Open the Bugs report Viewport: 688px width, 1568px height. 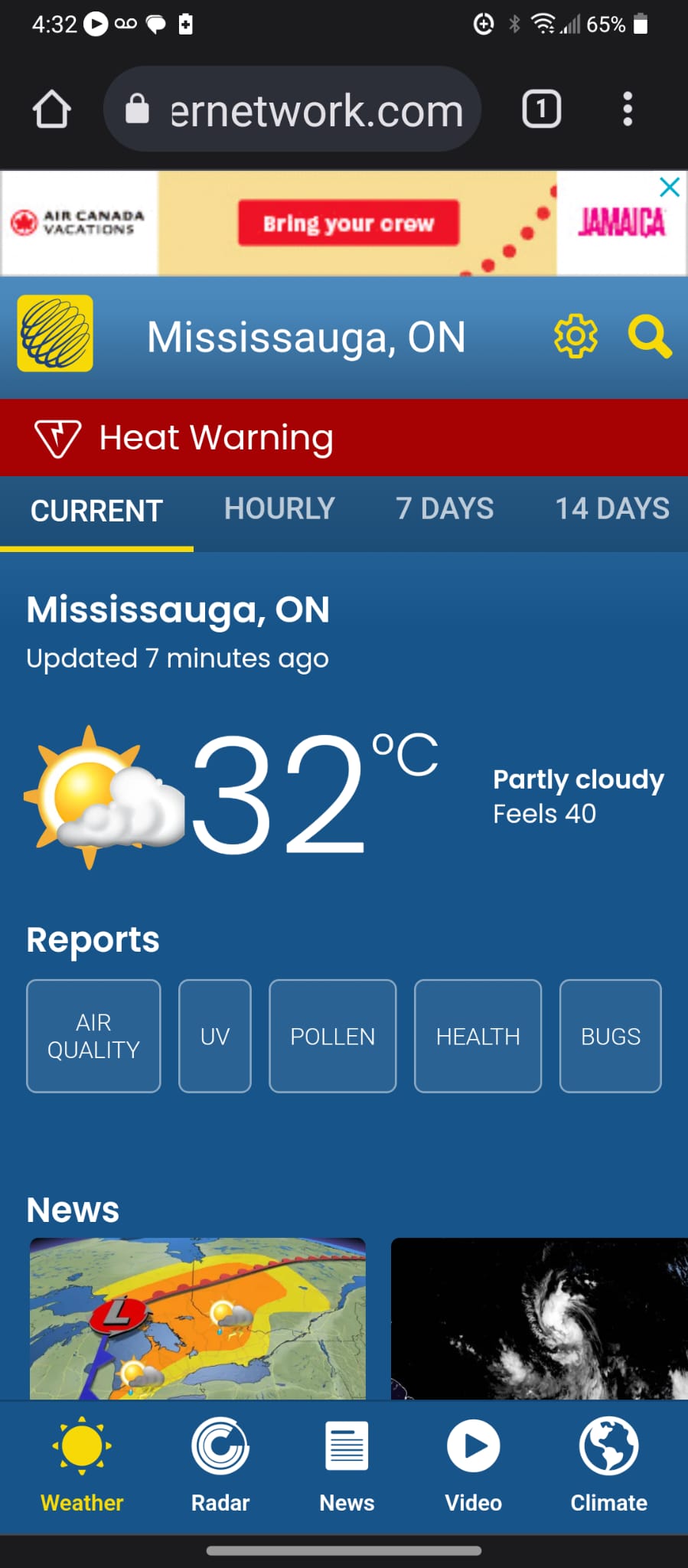(611, 1036)
